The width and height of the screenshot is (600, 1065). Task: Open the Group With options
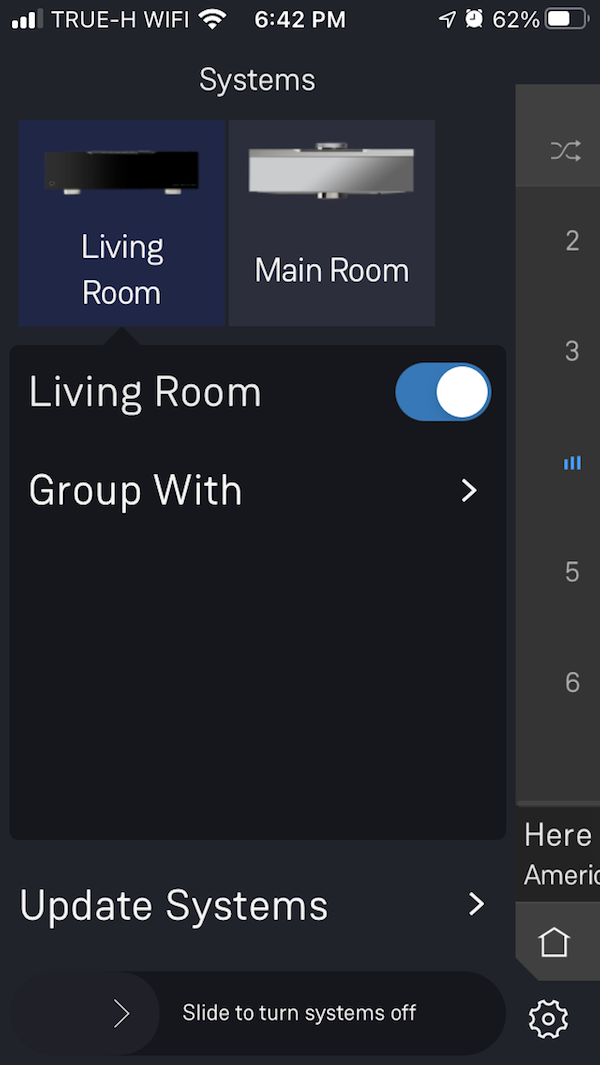point(258,490)
